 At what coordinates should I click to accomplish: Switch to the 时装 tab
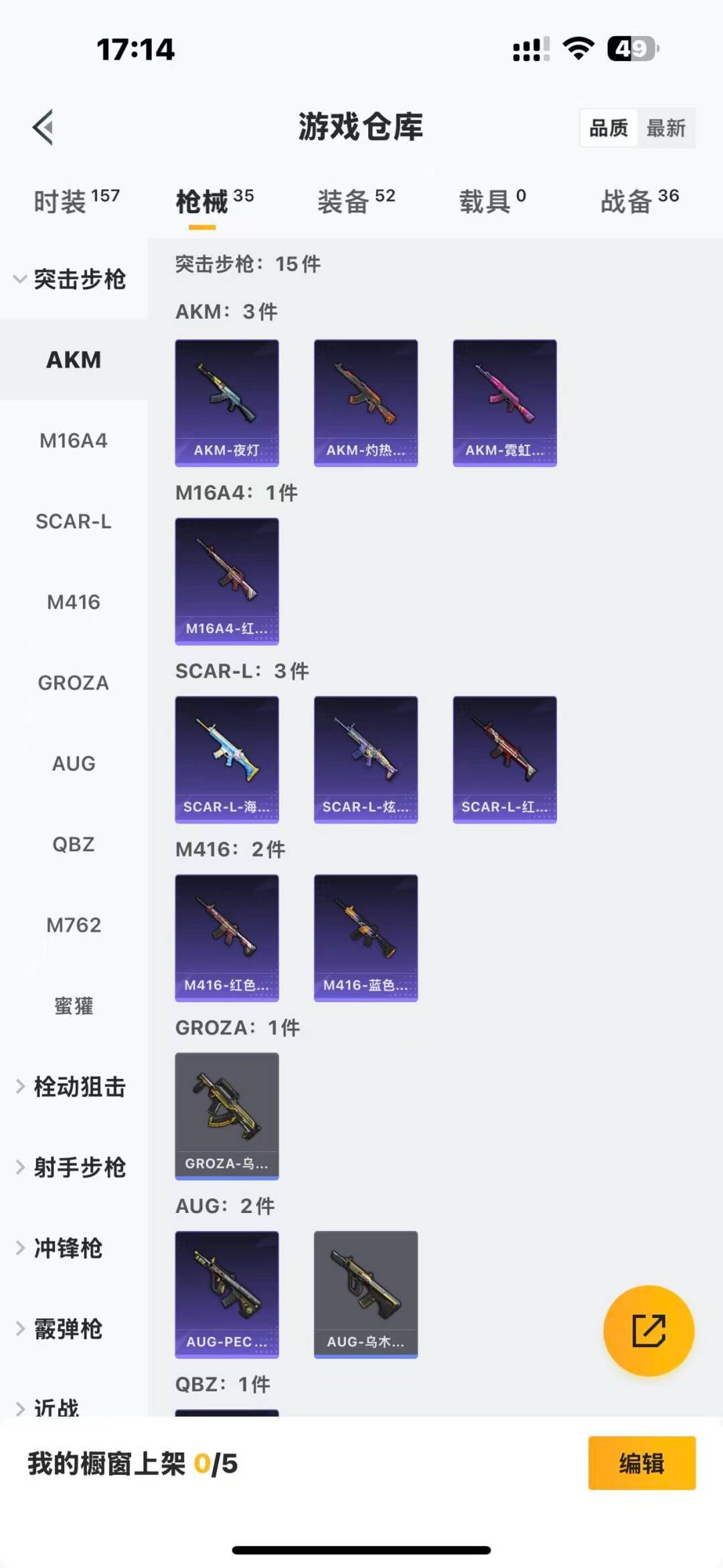tap(76, 201)
